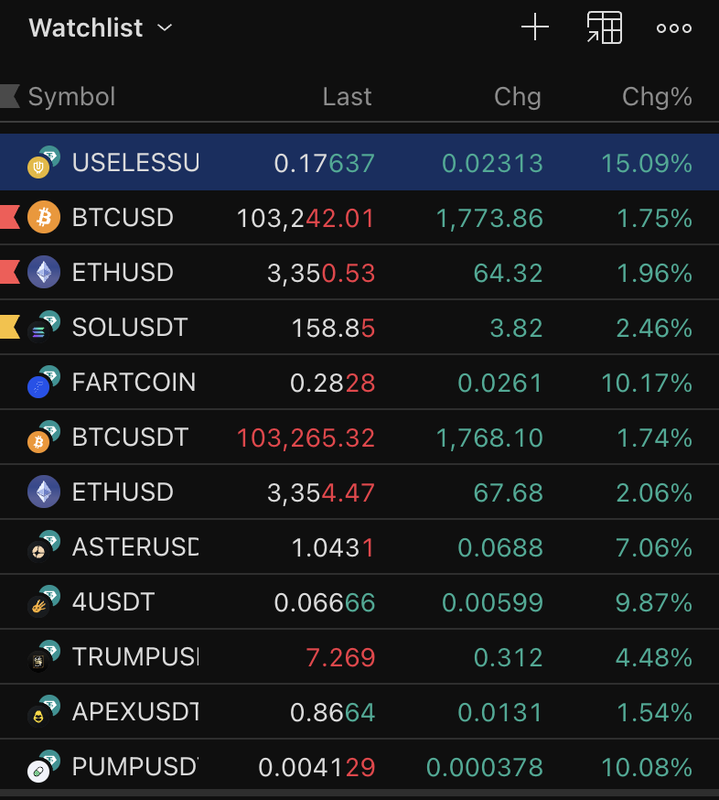Choose the BTCUSDT row
The height and width of the screenshot is (800, 719).
coord(130,438)
